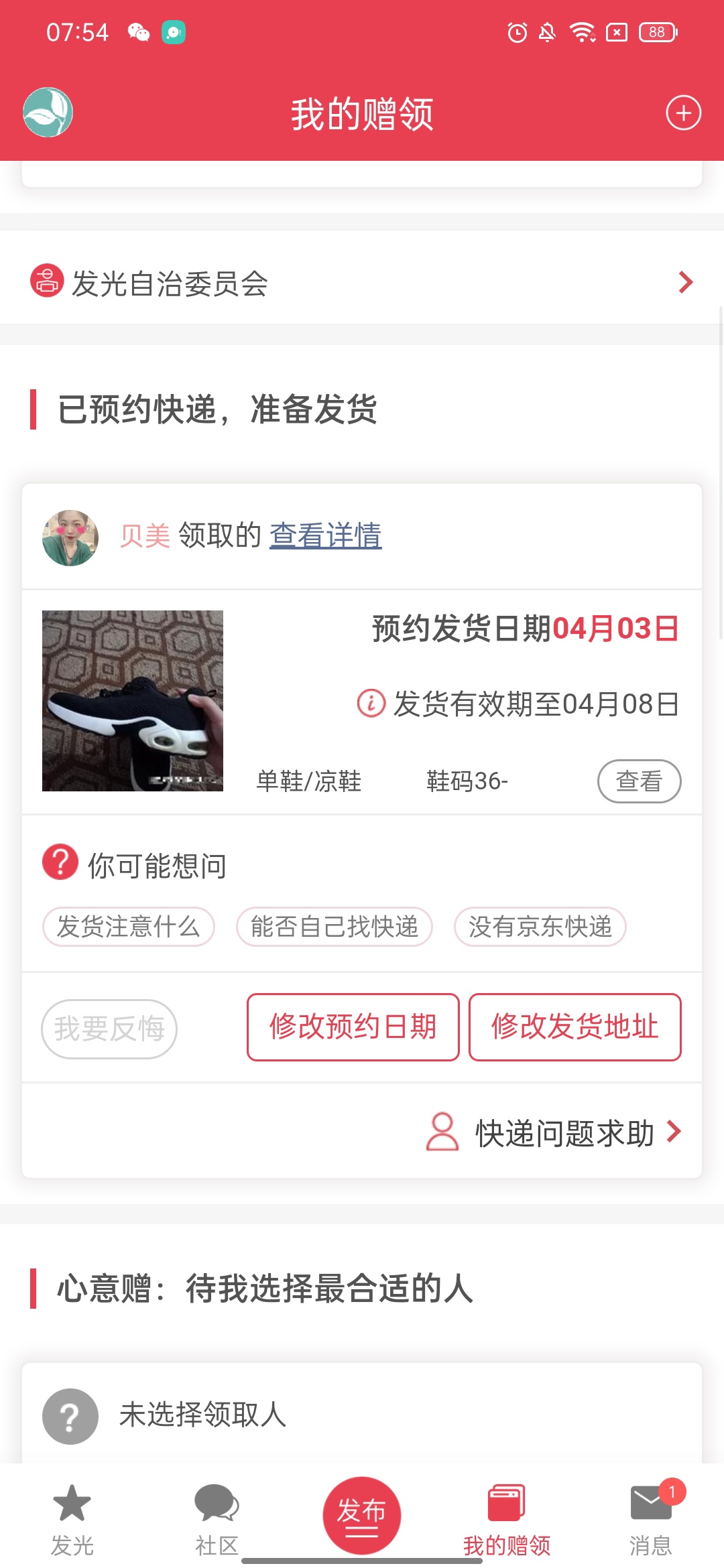Screen dimensions: 724x1568
Task: Tap the 修改发货地址 button
Action: pos(575,1027)
